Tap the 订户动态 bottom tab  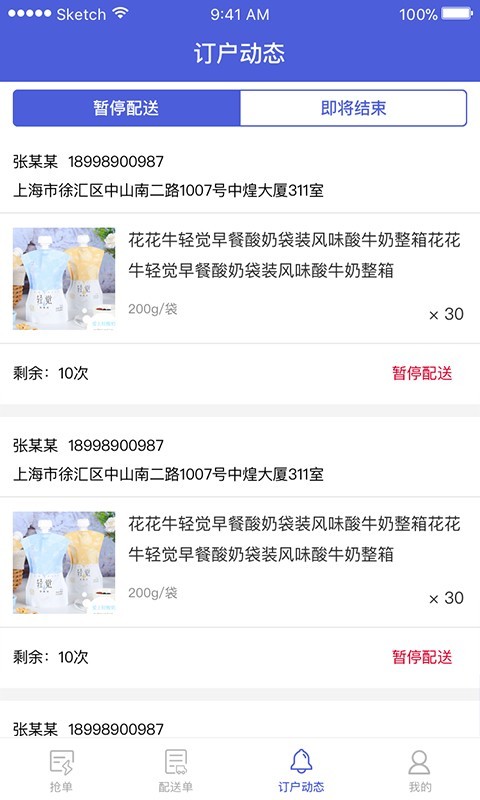tap(301, 770)
